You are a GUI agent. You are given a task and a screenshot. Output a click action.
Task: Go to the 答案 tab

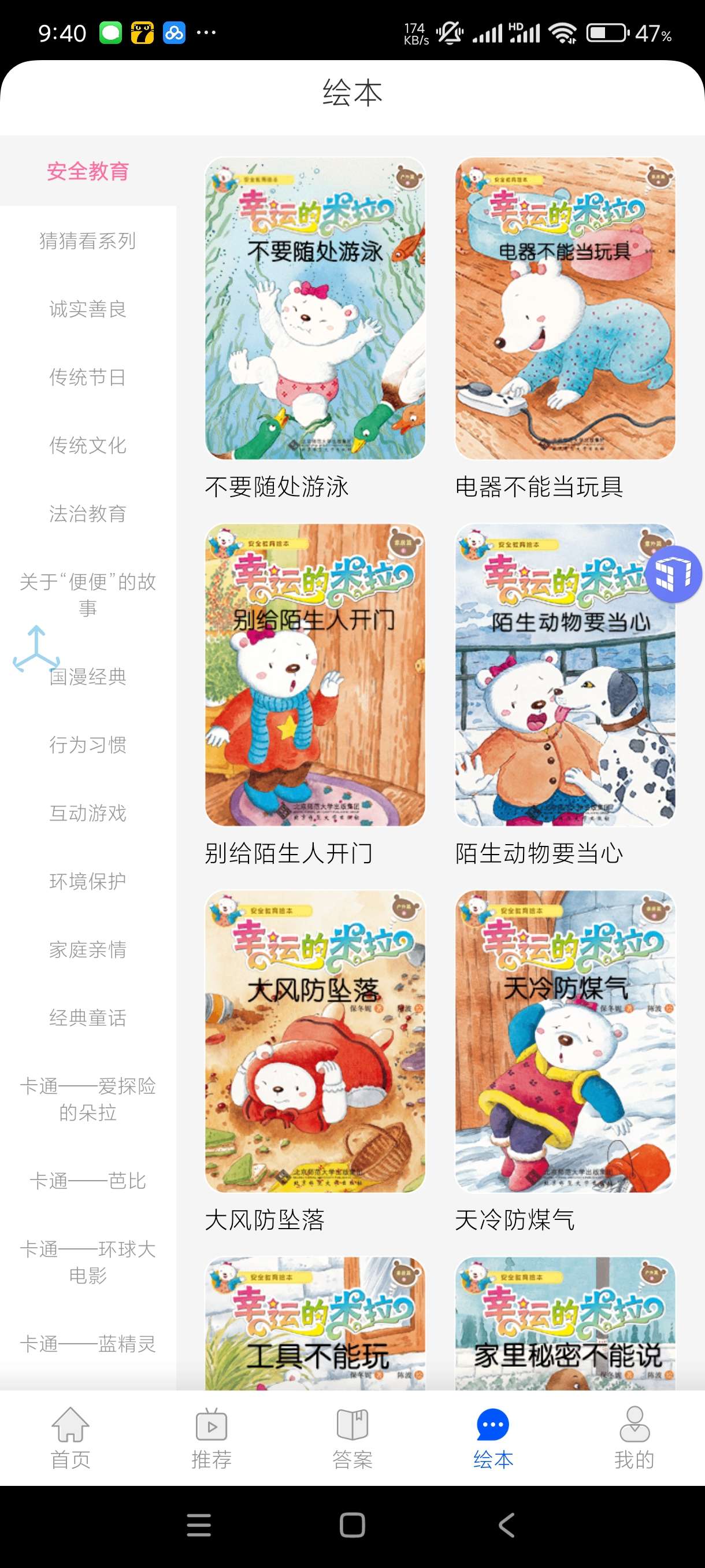352,1438
